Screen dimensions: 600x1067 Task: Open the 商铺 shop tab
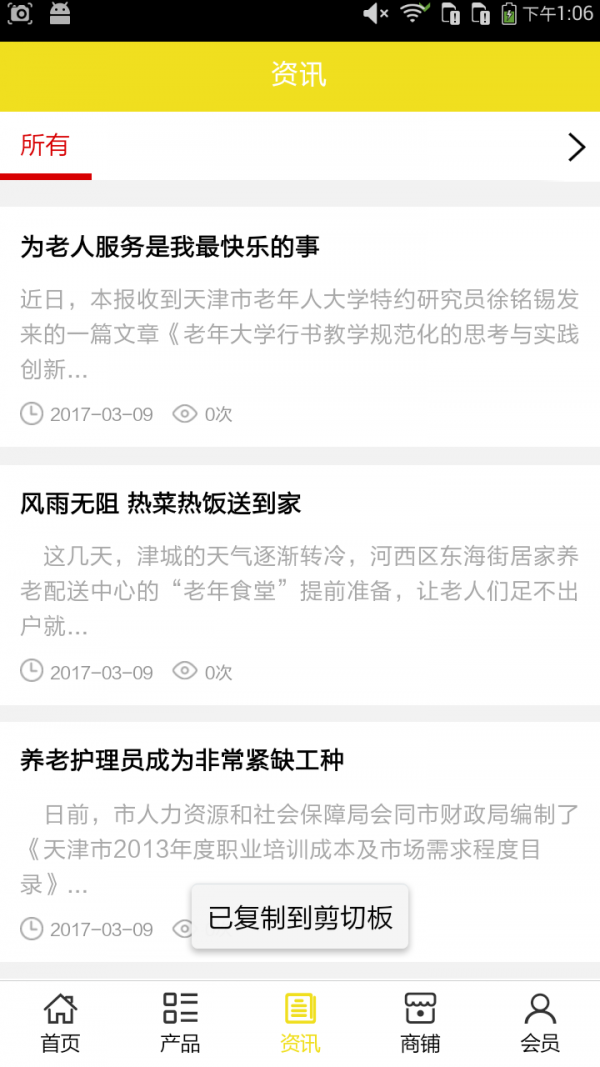420,1022
